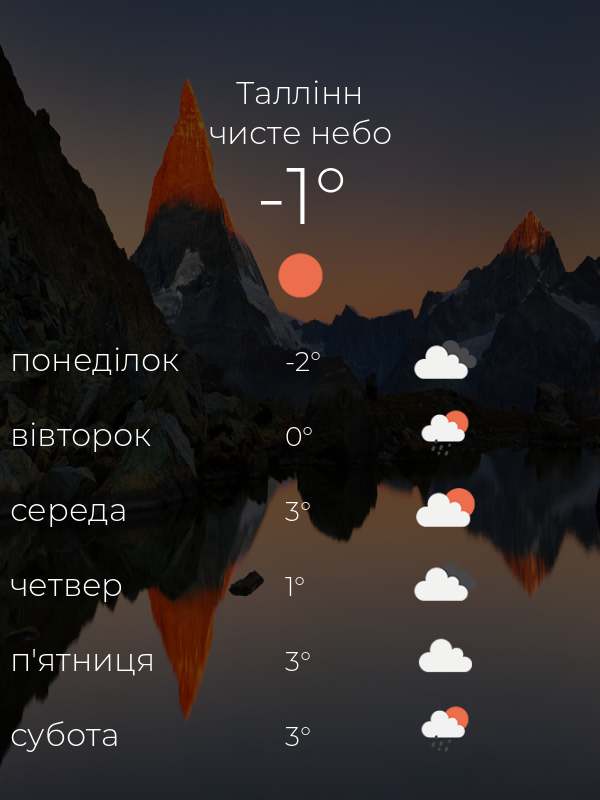Open Monday's forecast row 'понеділок'
The image size is (600, 800).
(x=95, y=361)
